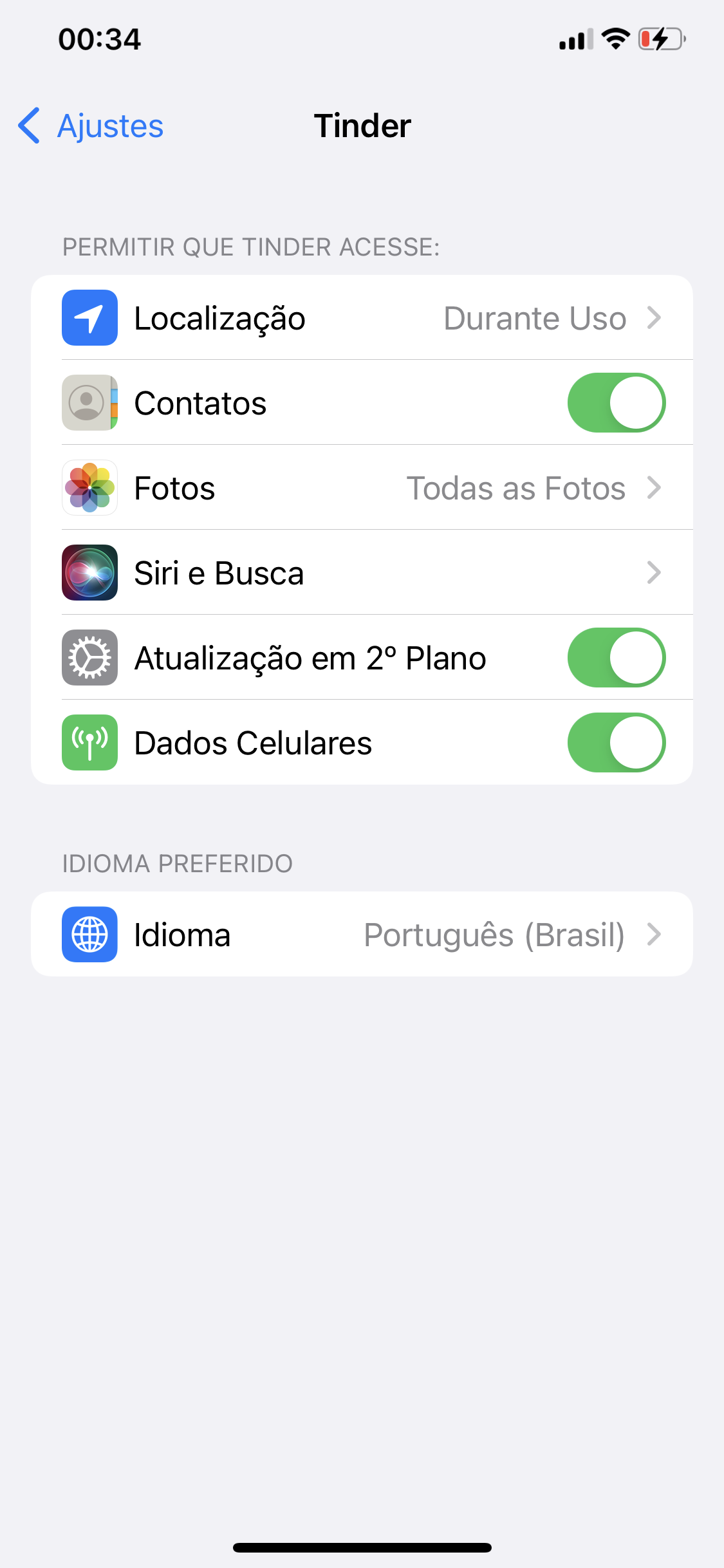Viewport: 724px width, 1568px height.
Task: Go back to Ajustes
Action: click(x=91, y=126)
